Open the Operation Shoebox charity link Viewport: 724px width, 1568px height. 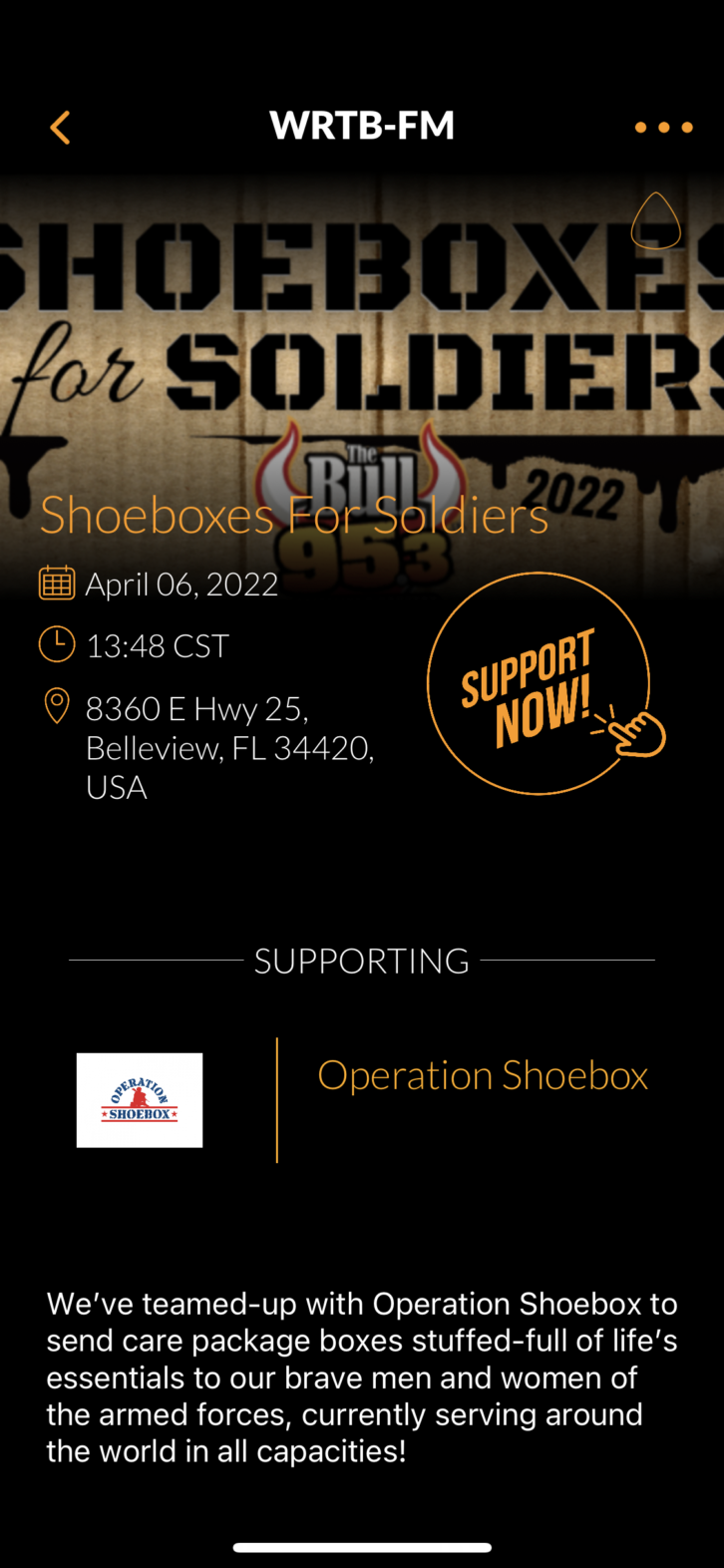click(x=483, y=1076)
